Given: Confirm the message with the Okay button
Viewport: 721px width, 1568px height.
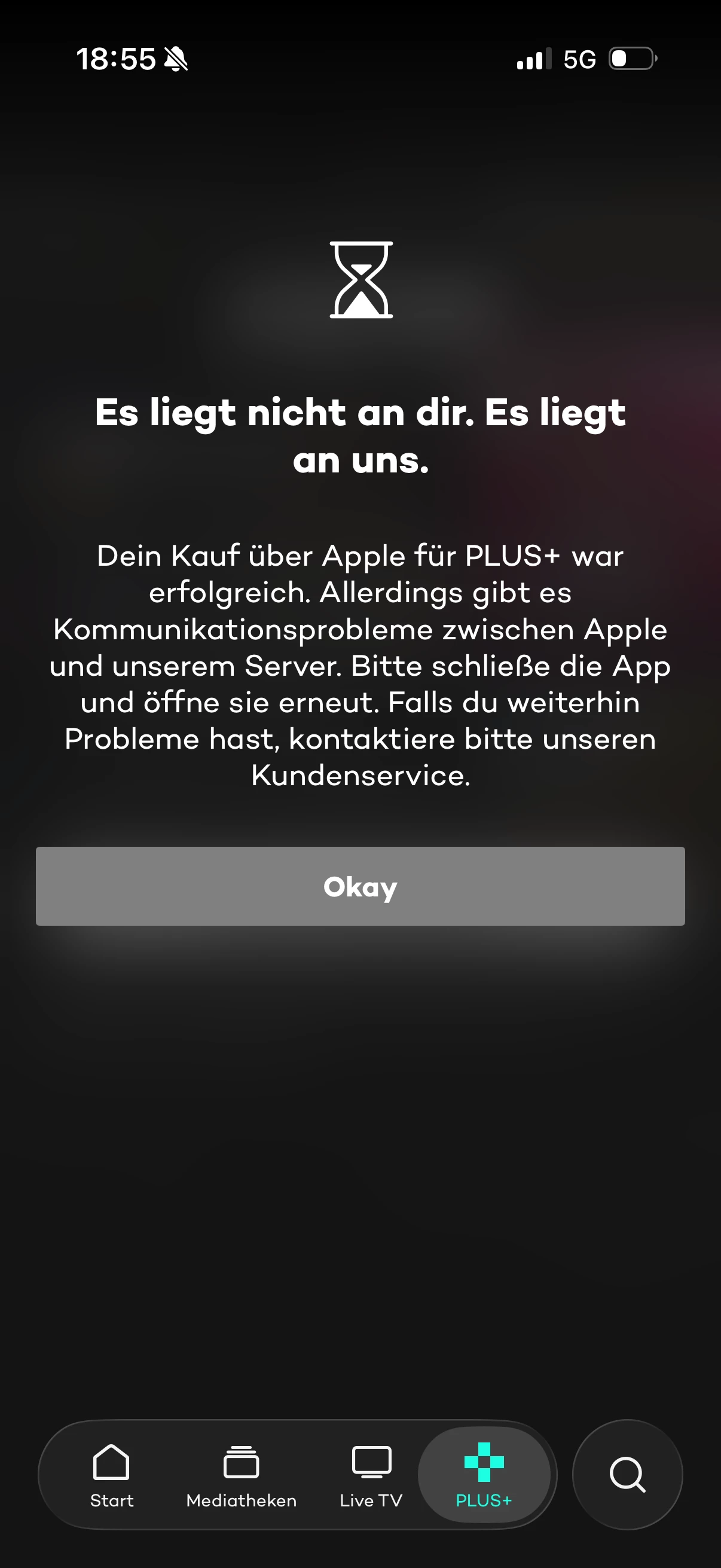Looking at the screenshot, I should pyautogui.click(x=360, y=886).
